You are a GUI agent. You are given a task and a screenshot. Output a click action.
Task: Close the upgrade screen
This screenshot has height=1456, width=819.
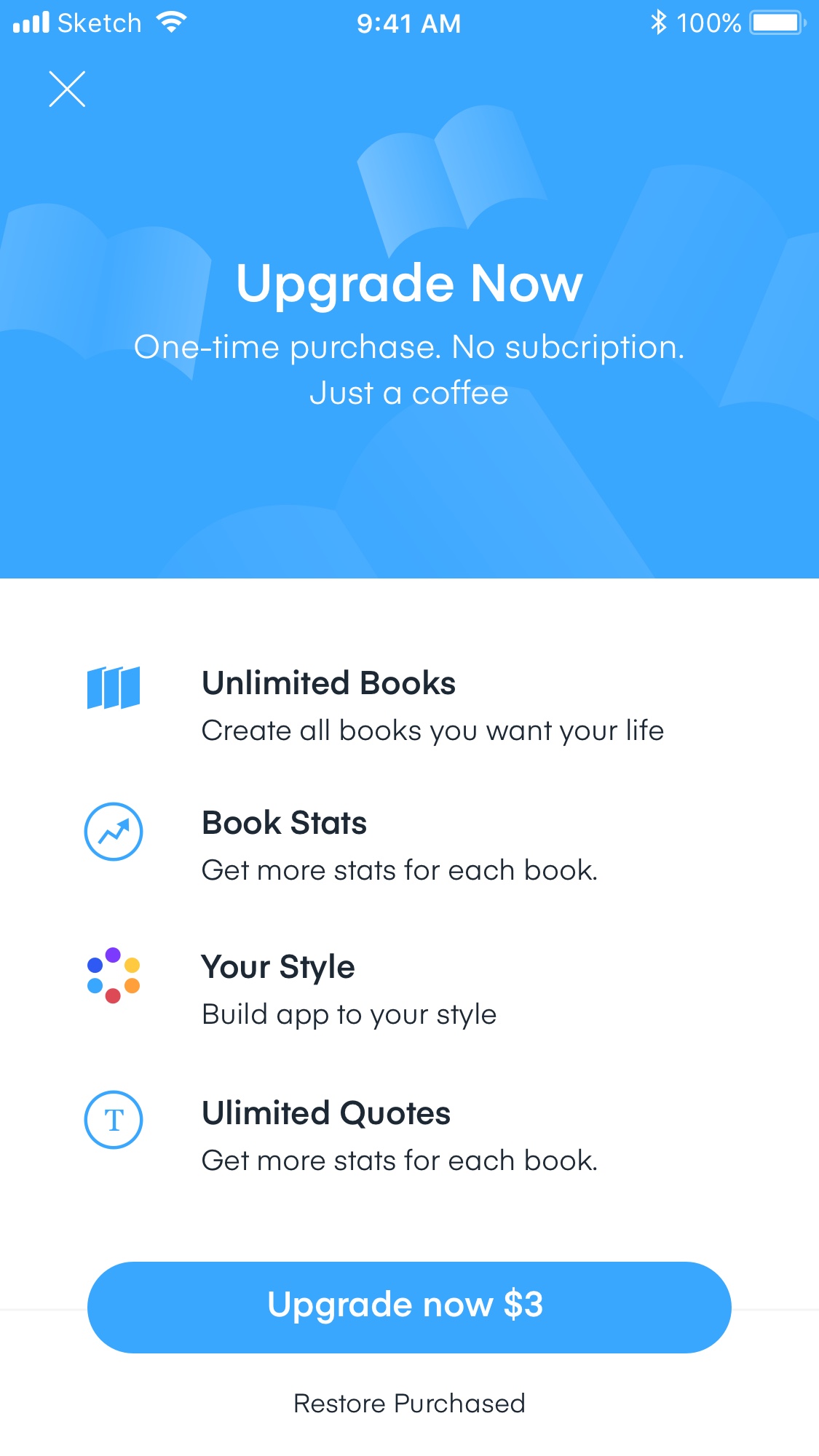click(x=67, y=89)
